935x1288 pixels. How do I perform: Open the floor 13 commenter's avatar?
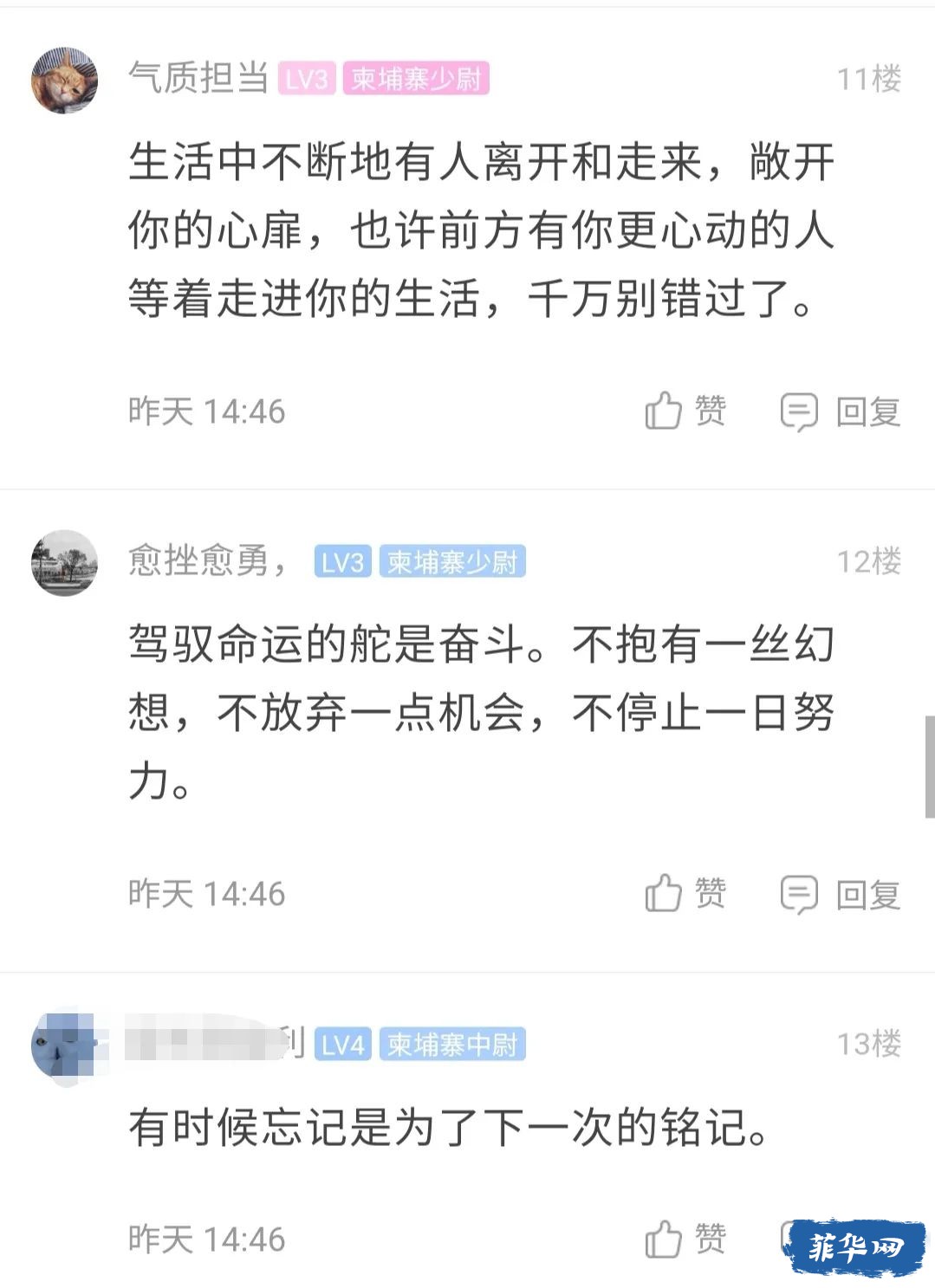coord(64,1045)
